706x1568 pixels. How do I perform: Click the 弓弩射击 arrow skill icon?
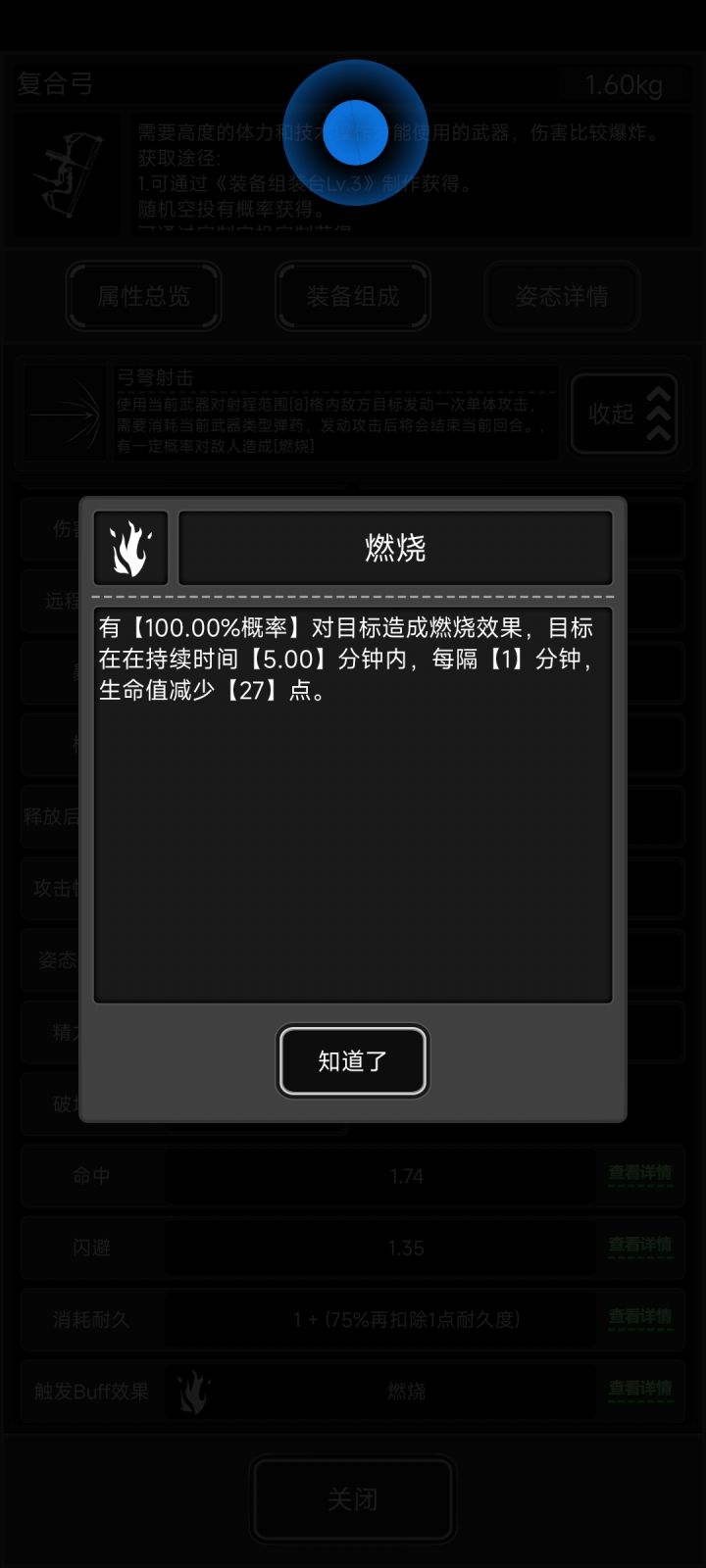pos(64,412)
